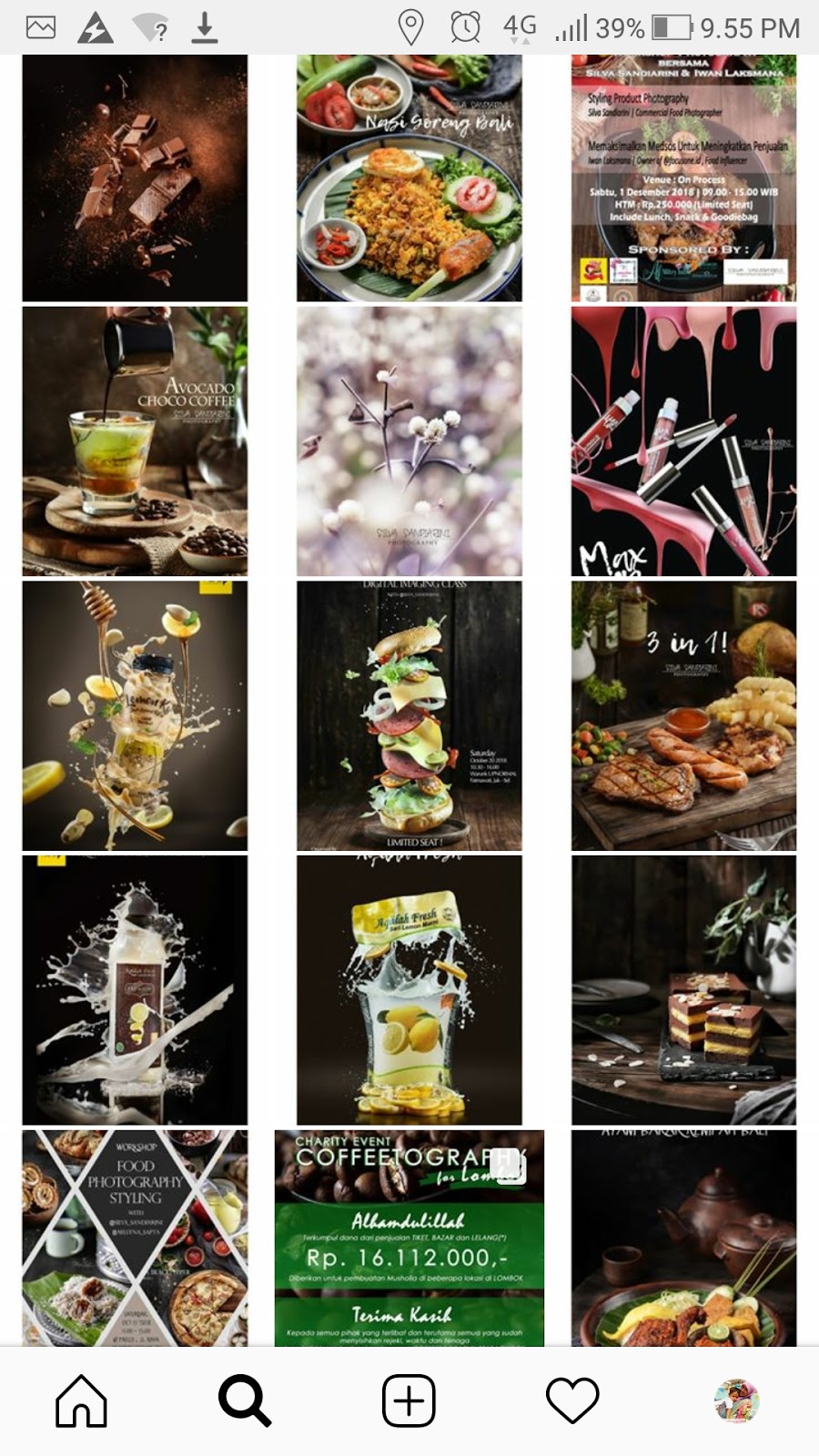Open the sponsored workshop flyer post
Viewport: 819px width, 1456px height.
683,177
